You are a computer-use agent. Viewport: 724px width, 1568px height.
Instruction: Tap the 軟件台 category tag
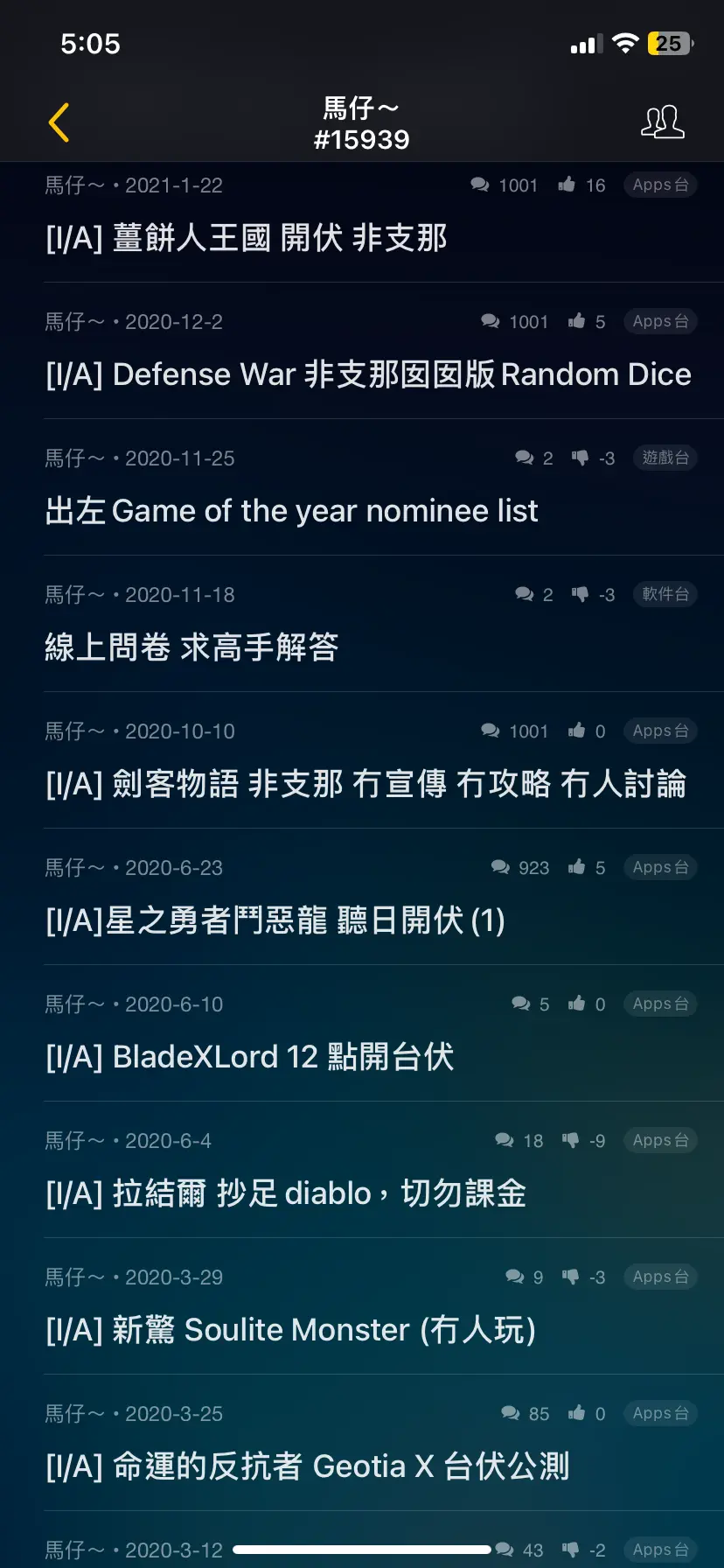[x=665, y=594]
